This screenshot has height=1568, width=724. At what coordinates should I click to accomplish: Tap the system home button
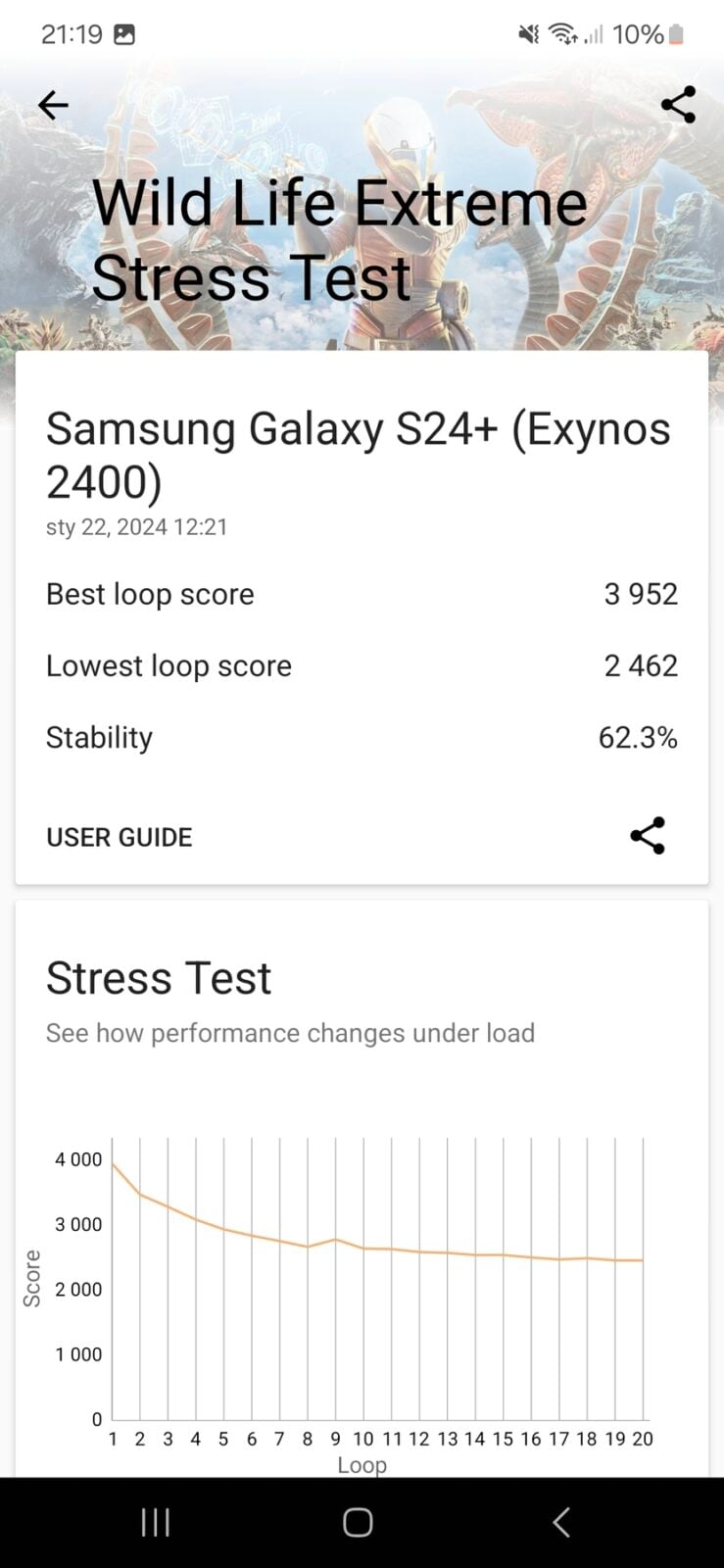pyautogui.click(x=358, y=1522)
